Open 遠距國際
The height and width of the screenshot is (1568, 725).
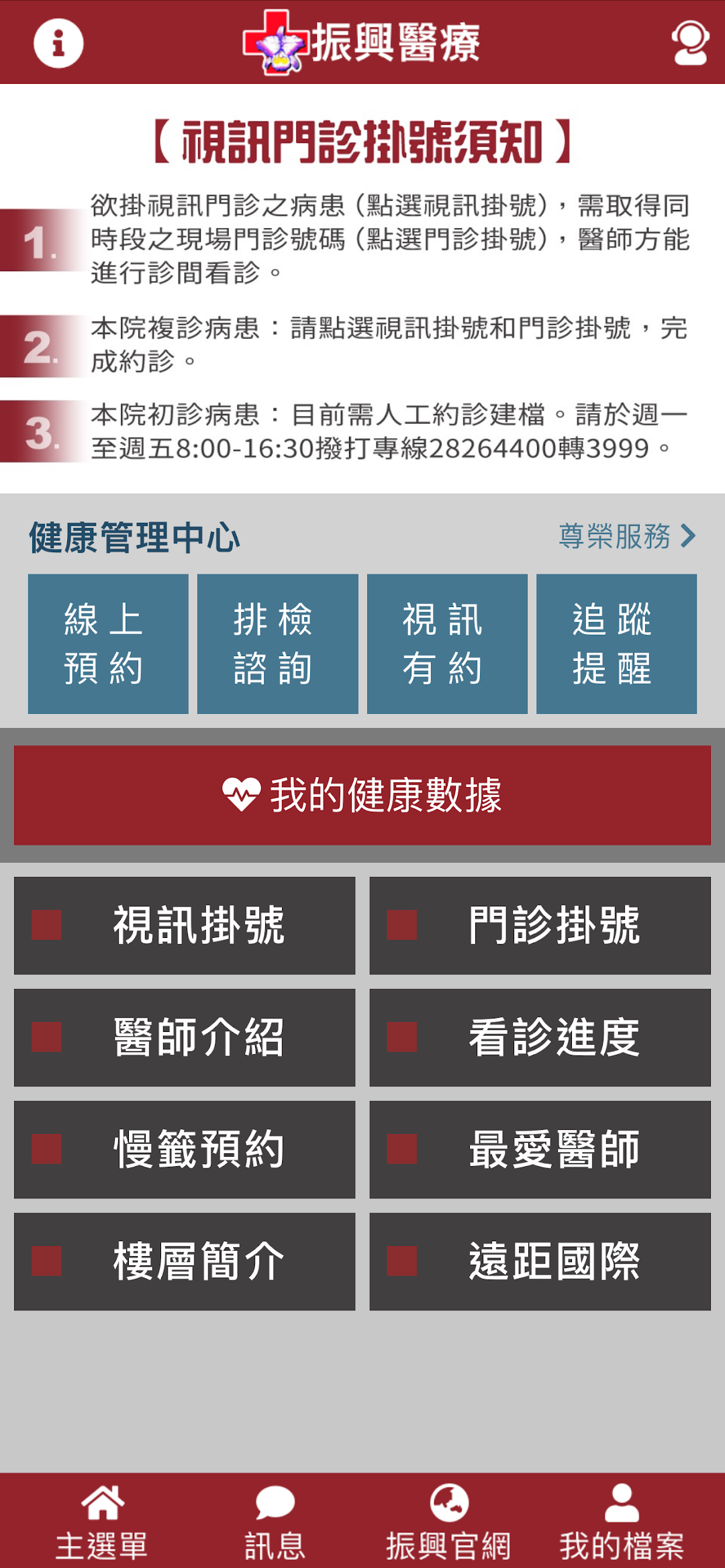point(540,1261)
